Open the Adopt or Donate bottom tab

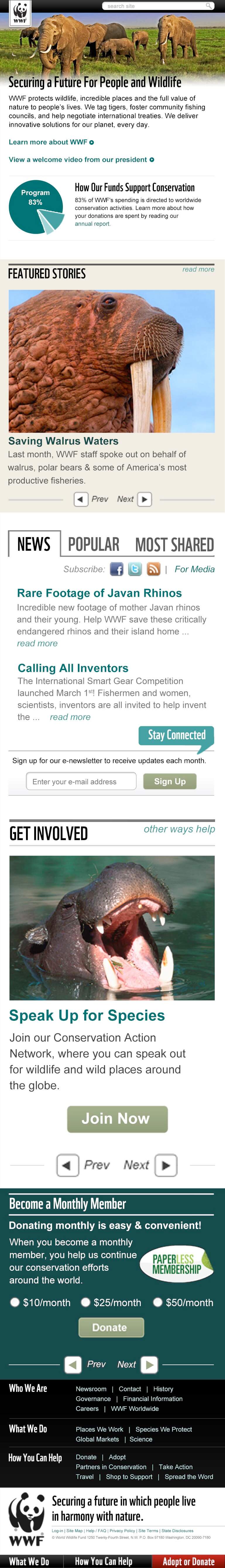tap(188, 1561)
